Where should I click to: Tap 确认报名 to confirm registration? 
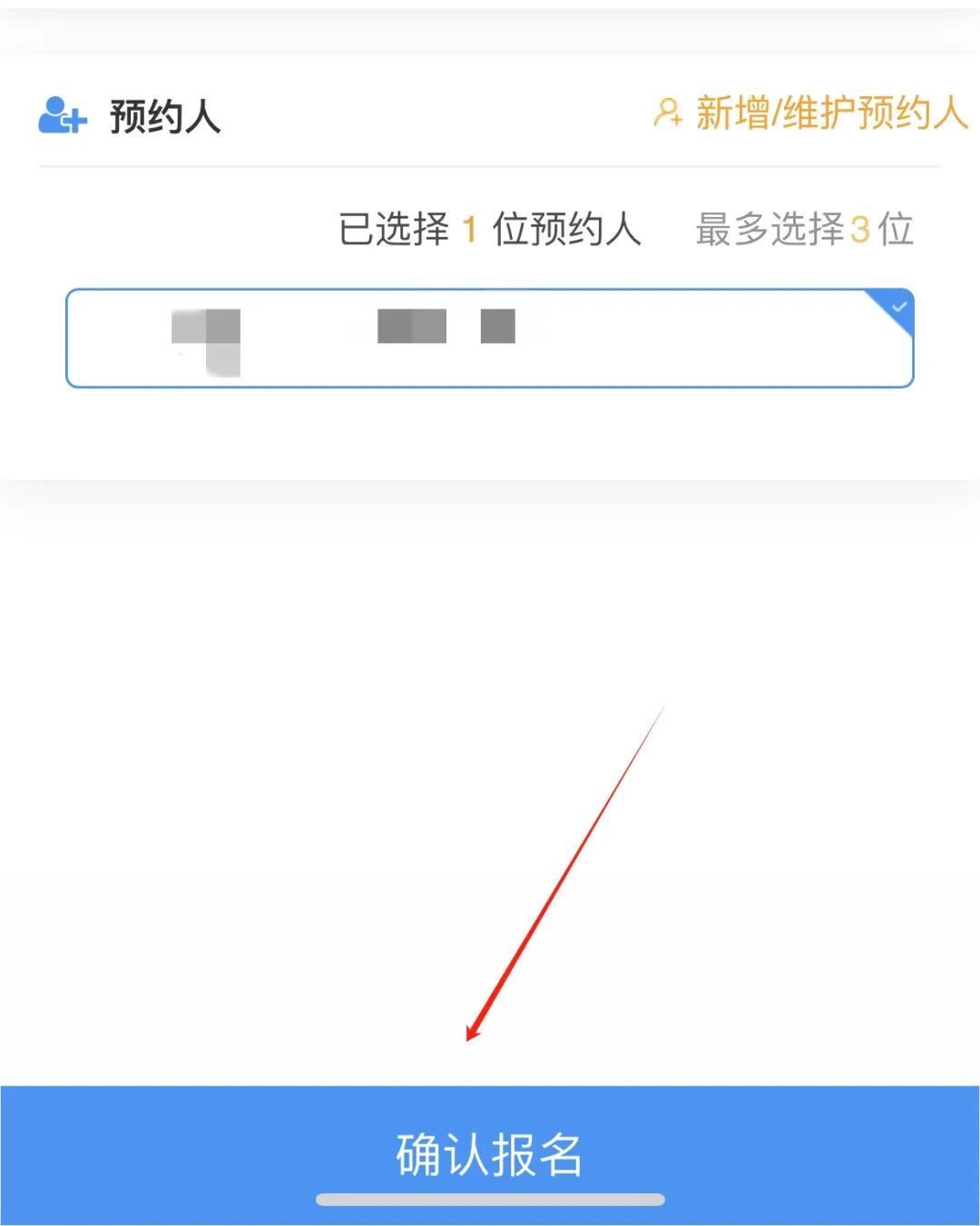(x=490, y=1154)
